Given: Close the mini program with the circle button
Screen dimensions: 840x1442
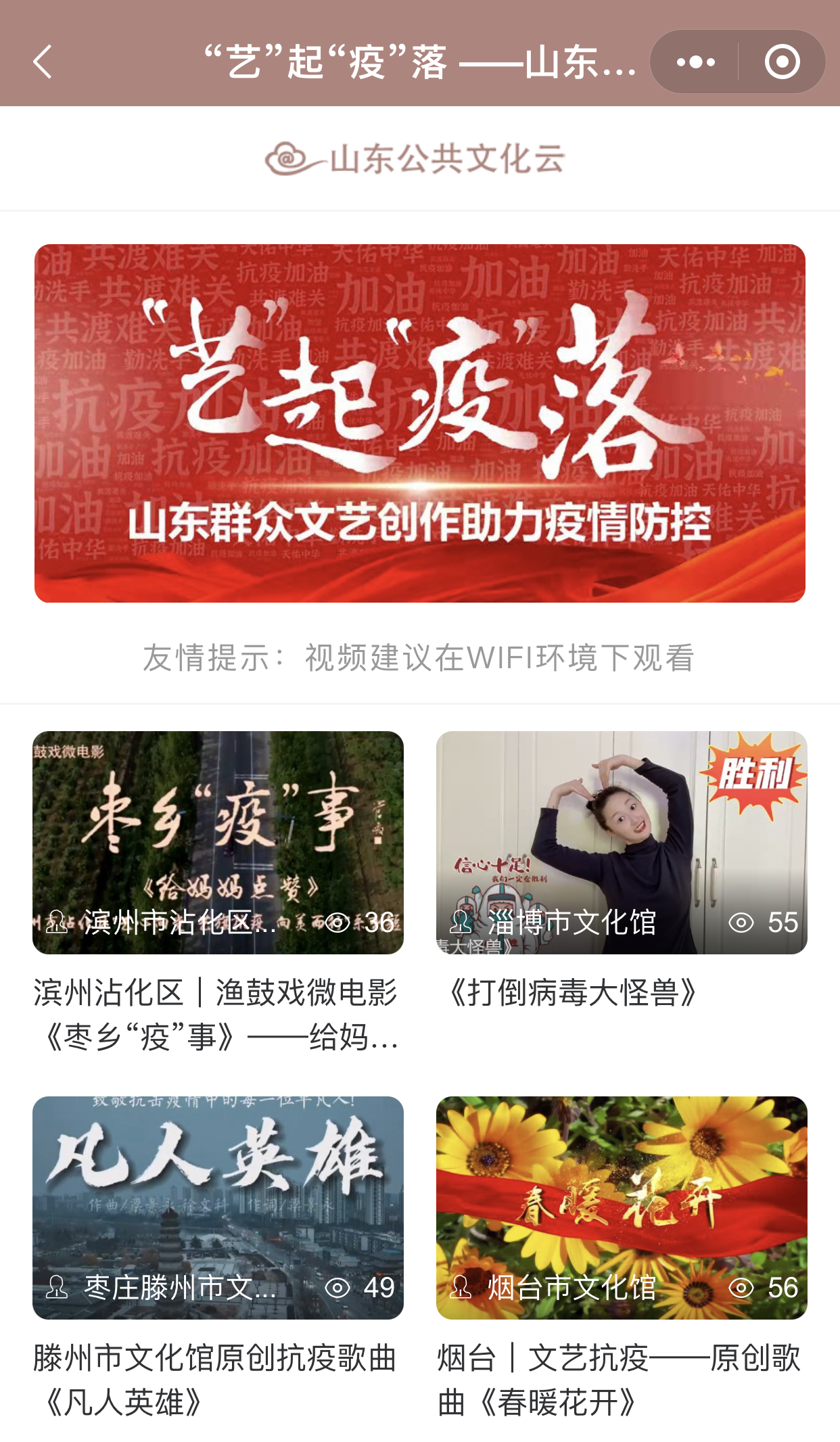Looking at the screenshot, I should (x=782, y=62).
